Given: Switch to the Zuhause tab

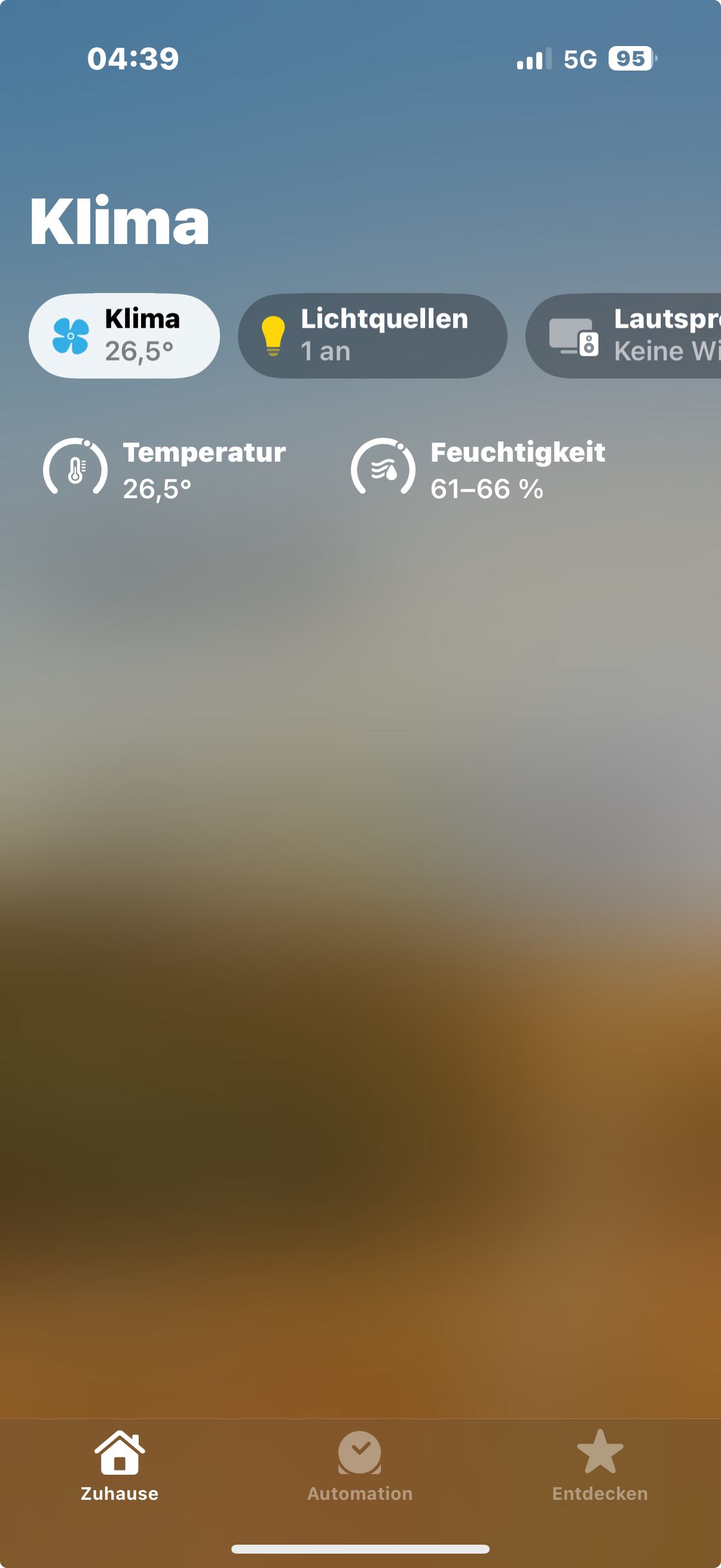Looking at the screenshot, I should click(x=120, y=1466).
